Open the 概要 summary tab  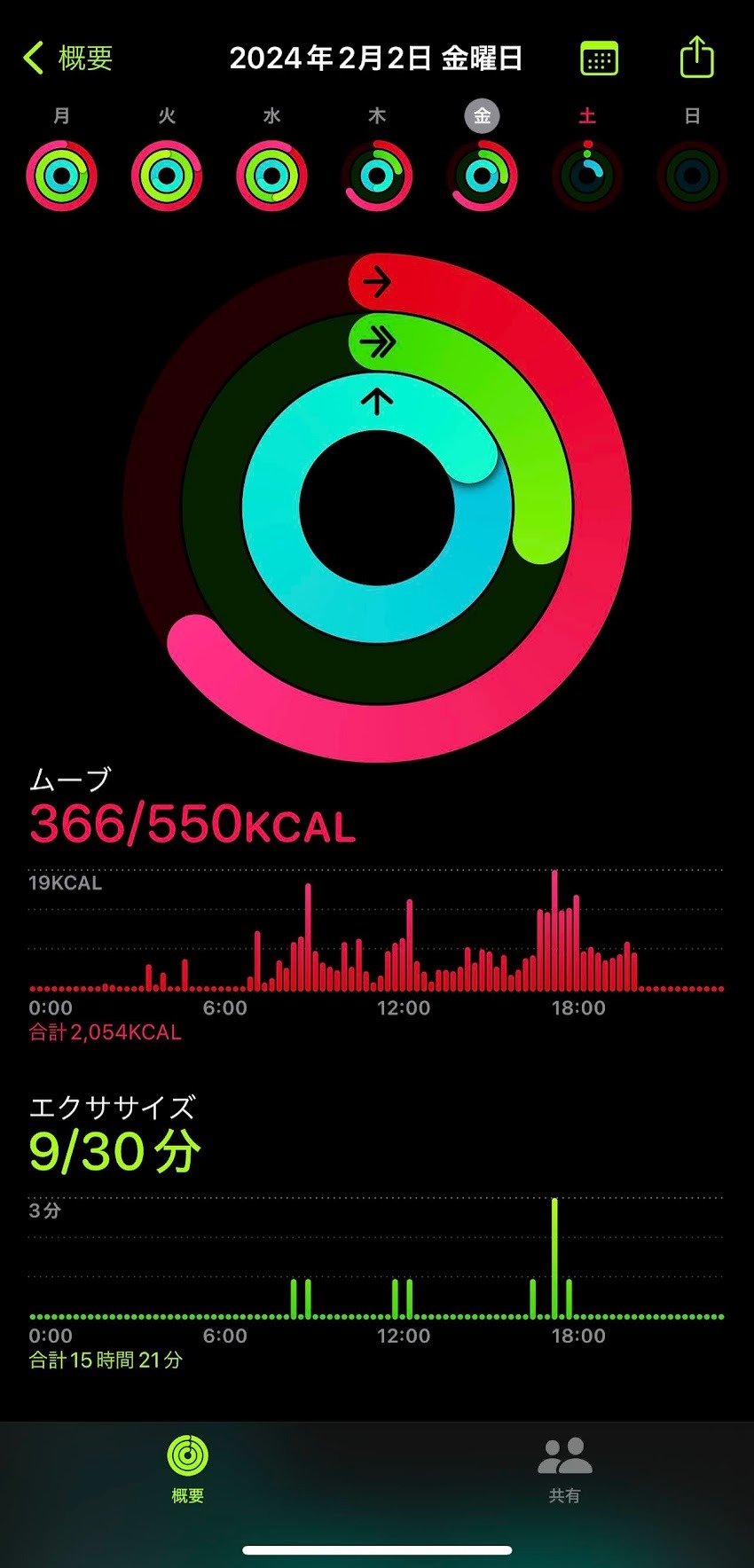point(188,1470)
